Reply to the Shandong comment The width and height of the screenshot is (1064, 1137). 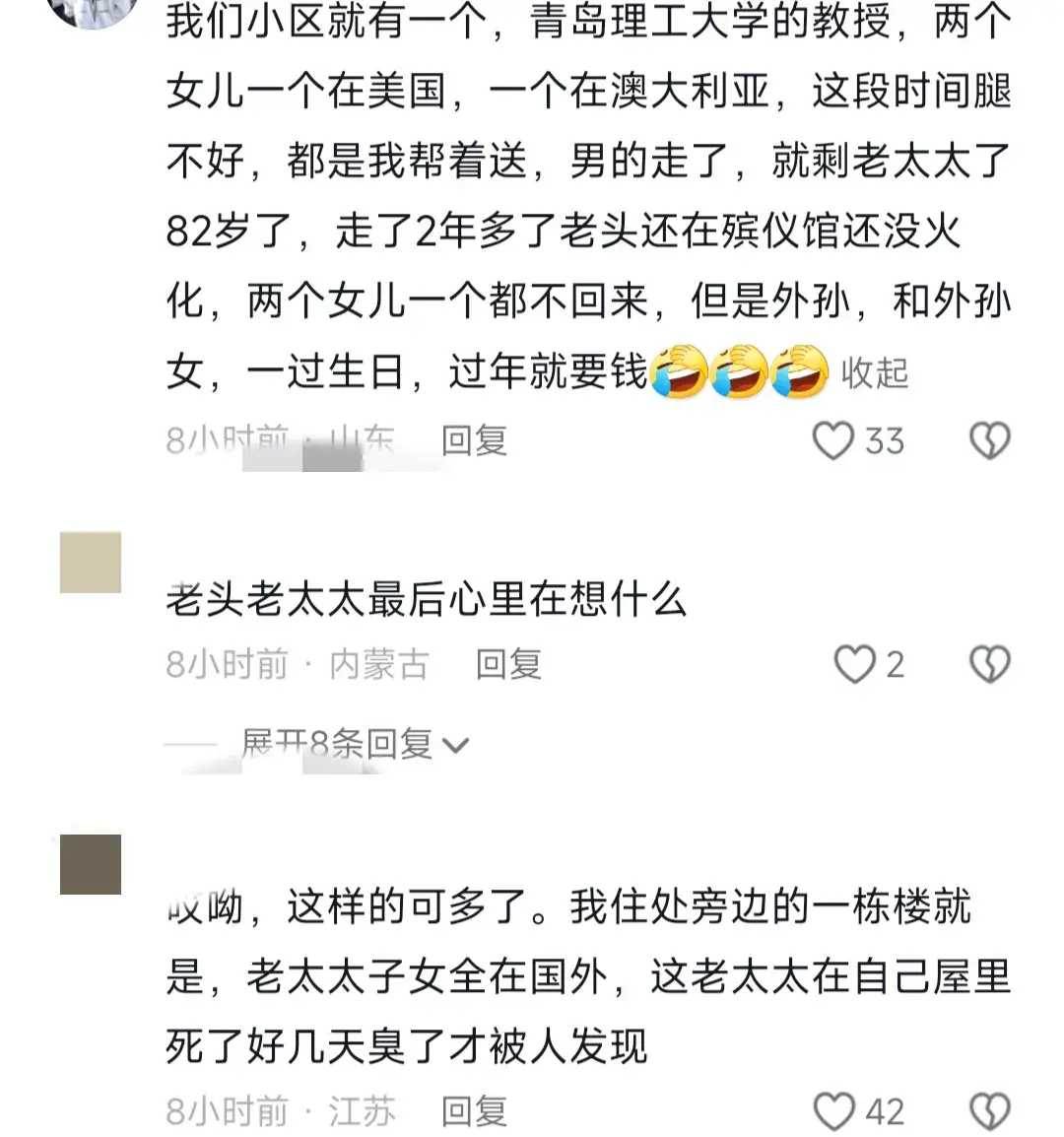pos(474,439)
